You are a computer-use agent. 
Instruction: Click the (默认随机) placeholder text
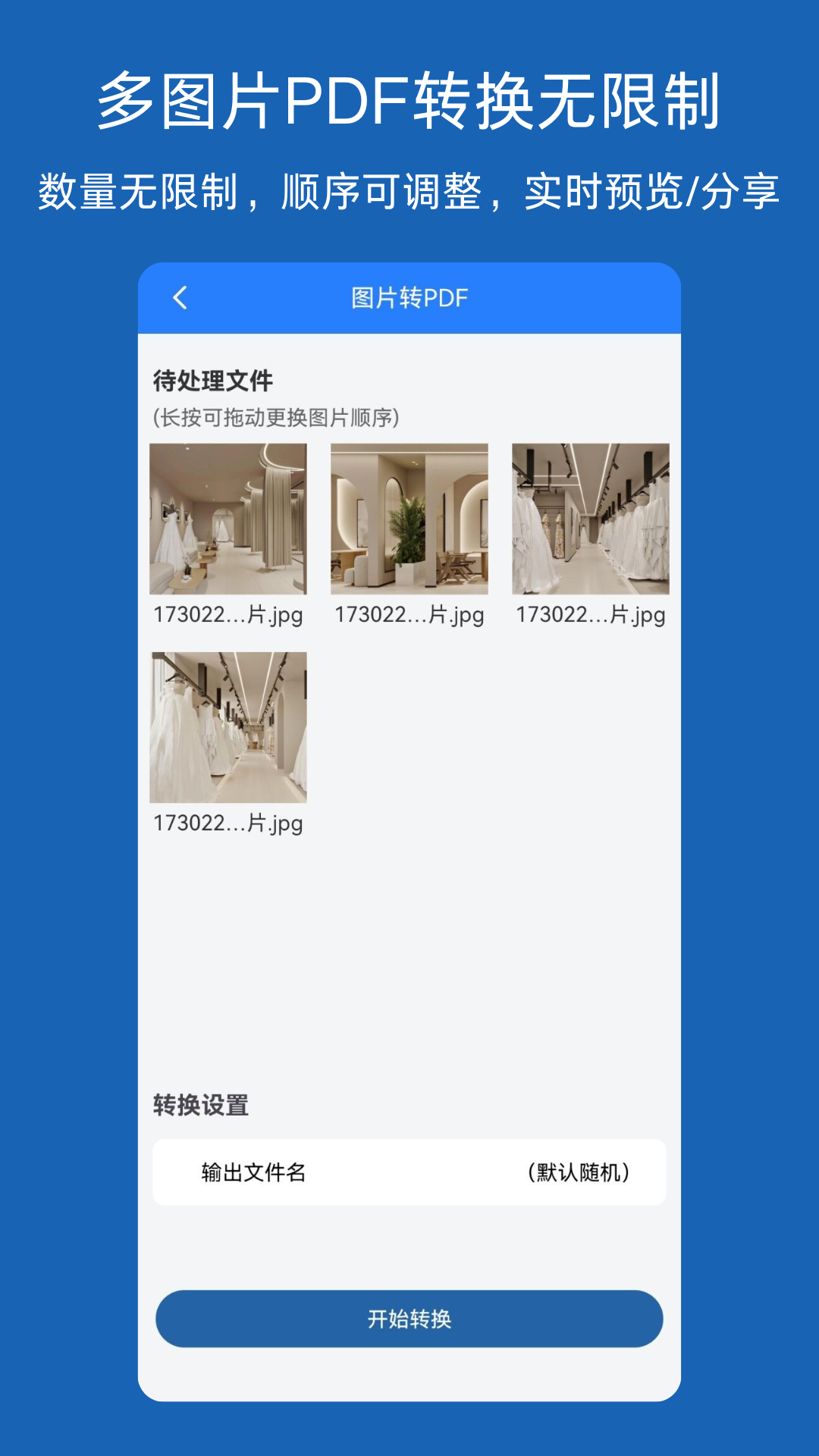tap(579, 1172)
